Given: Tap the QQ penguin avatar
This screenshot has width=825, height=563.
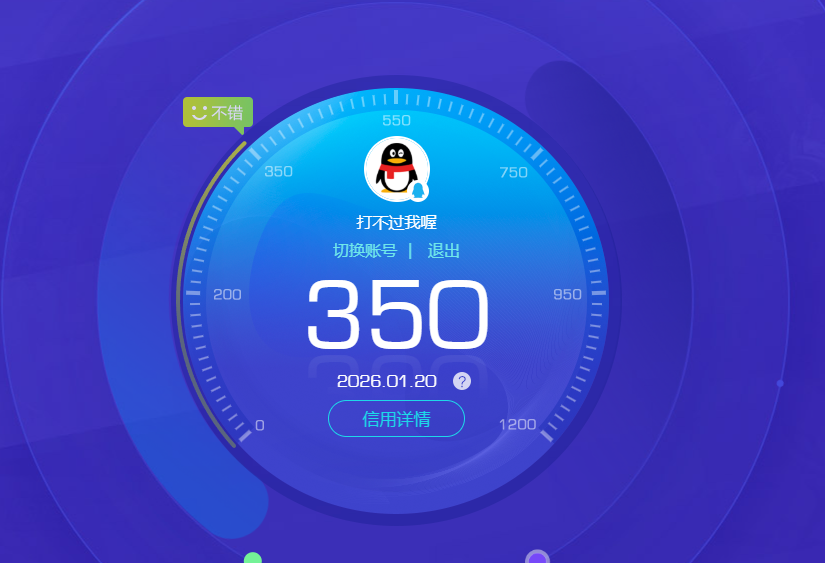Looking at the screenshot, I should (x=396, y=168).
